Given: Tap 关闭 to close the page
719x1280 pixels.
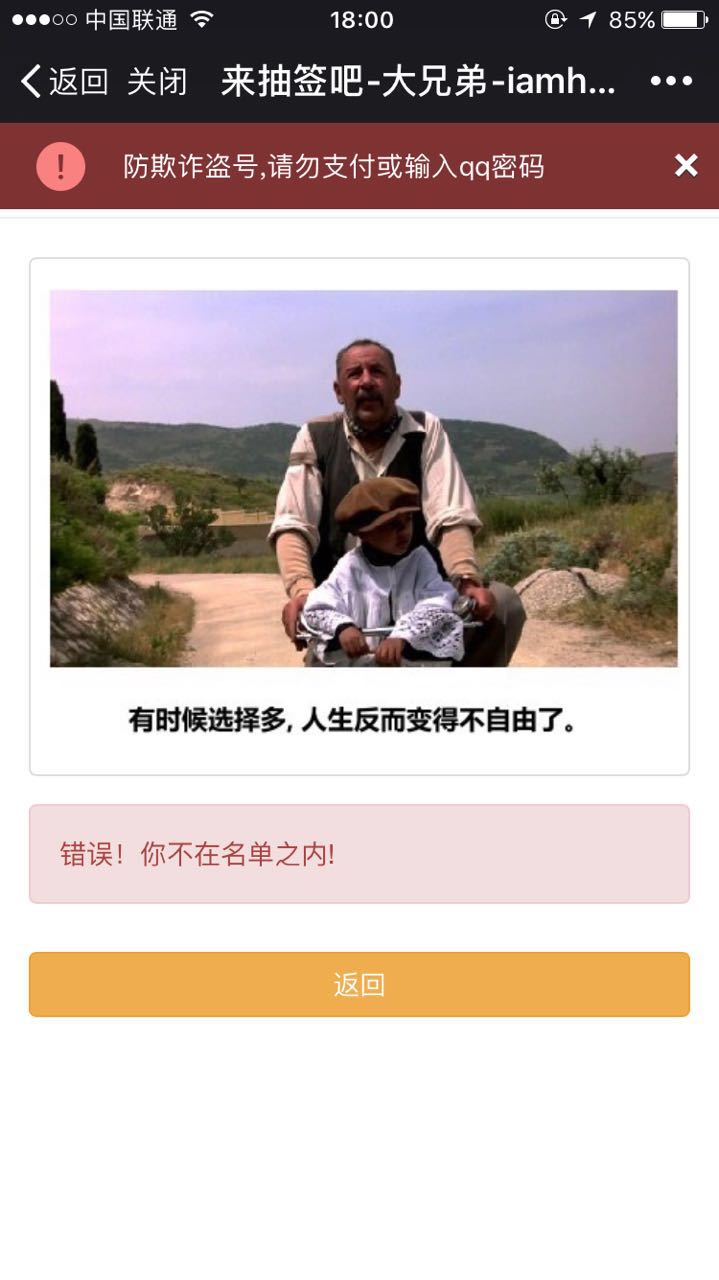Looking at the screenshot, I should 157,82.
